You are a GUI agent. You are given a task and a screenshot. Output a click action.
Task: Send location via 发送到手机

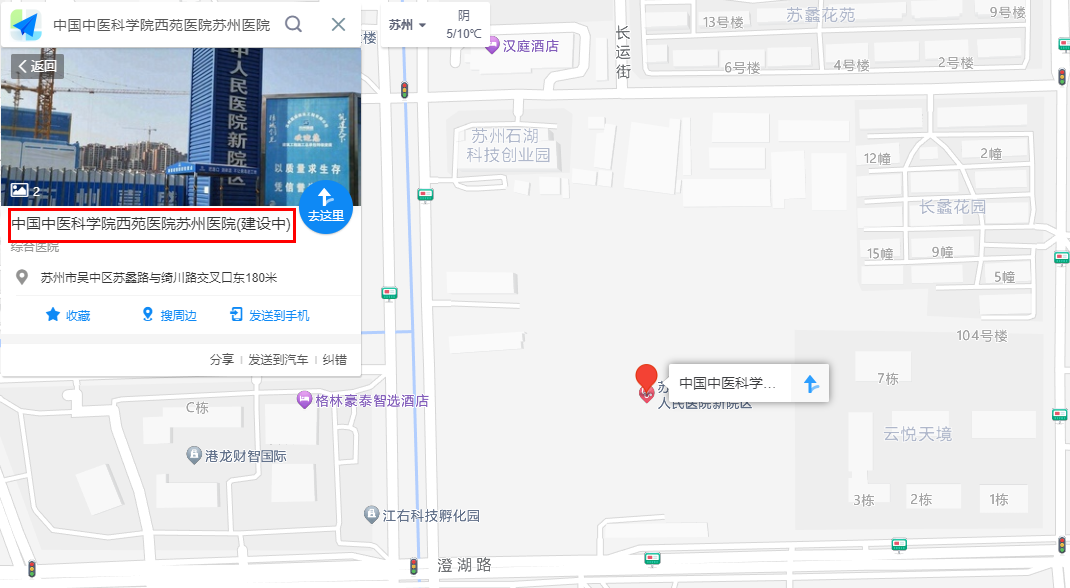point(270,315)
